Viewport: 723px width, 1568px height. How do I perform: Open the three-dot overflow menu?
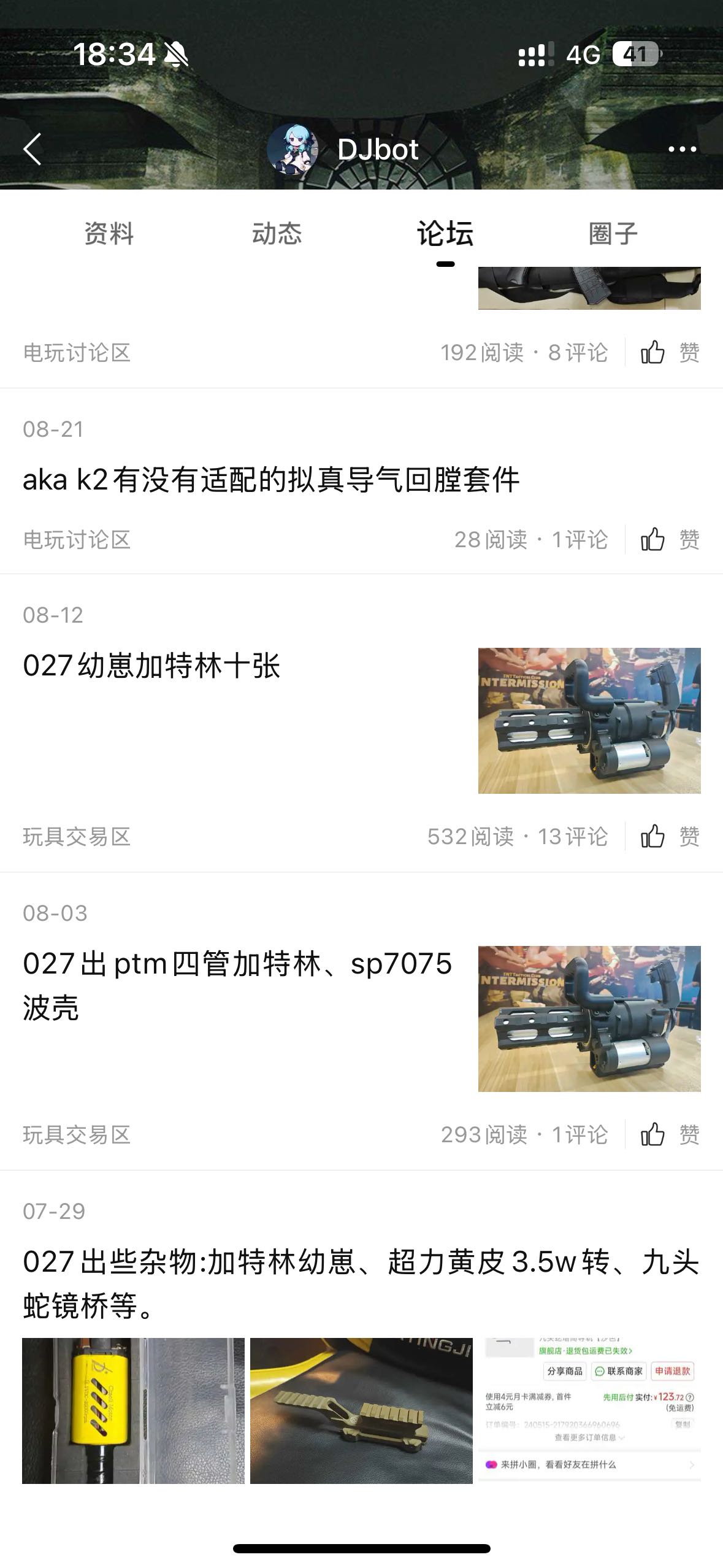point(682,149)
